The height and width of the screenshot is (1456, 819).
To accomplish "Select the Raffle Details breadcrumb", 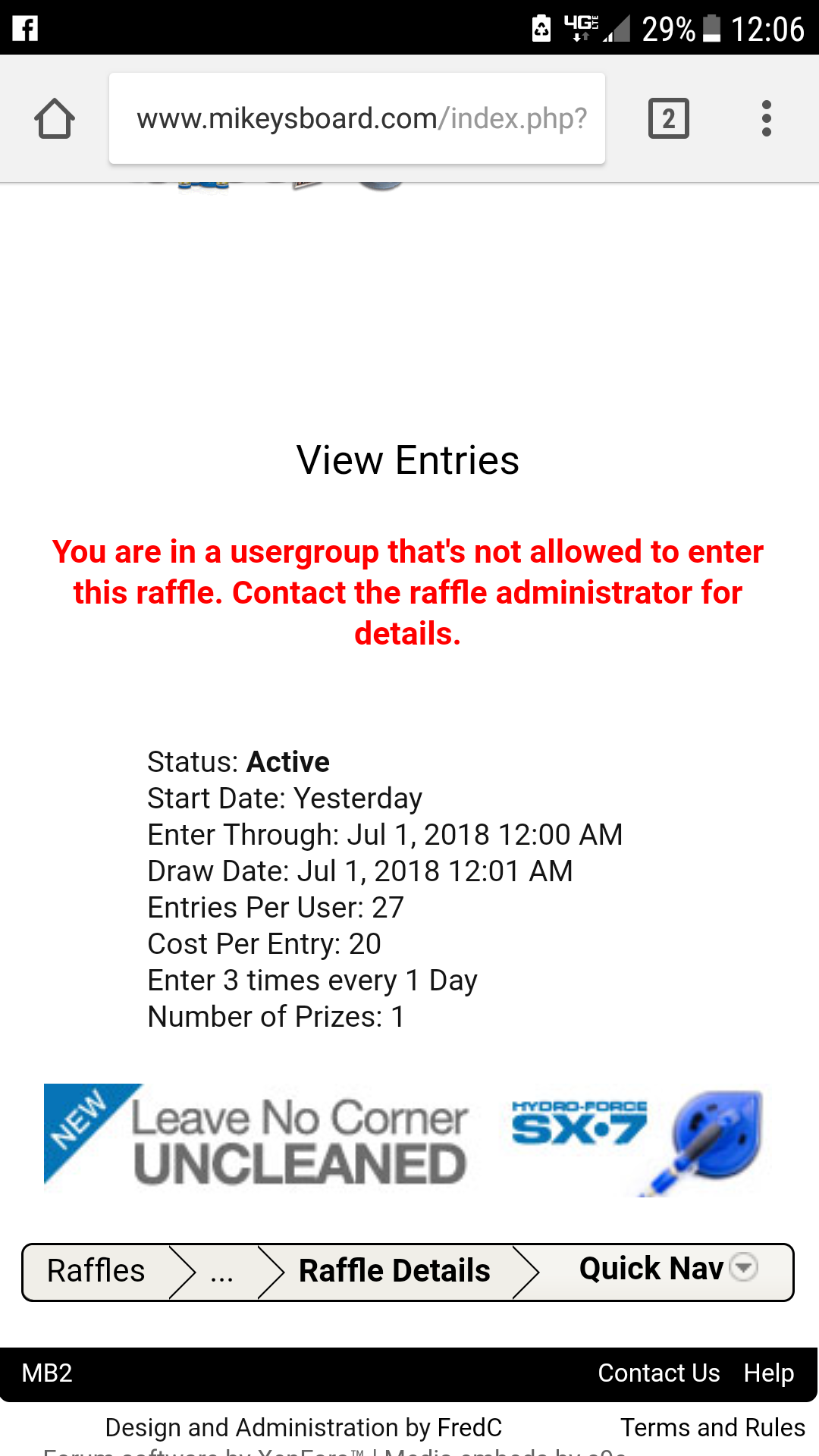I will coord(394,1271).
